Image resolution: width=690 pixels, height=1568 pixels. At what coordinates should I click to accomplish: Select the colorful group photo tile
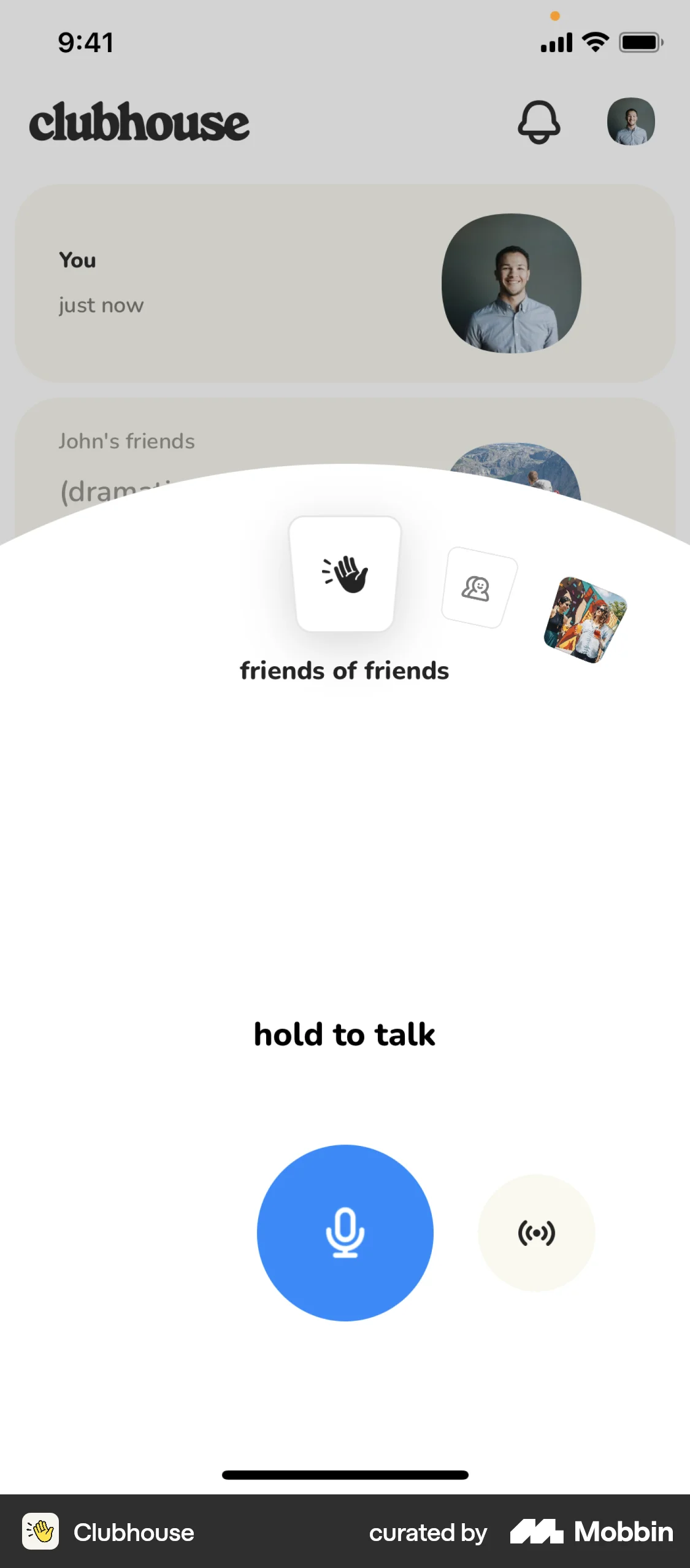pyautogui.click(x=585, y=620)
